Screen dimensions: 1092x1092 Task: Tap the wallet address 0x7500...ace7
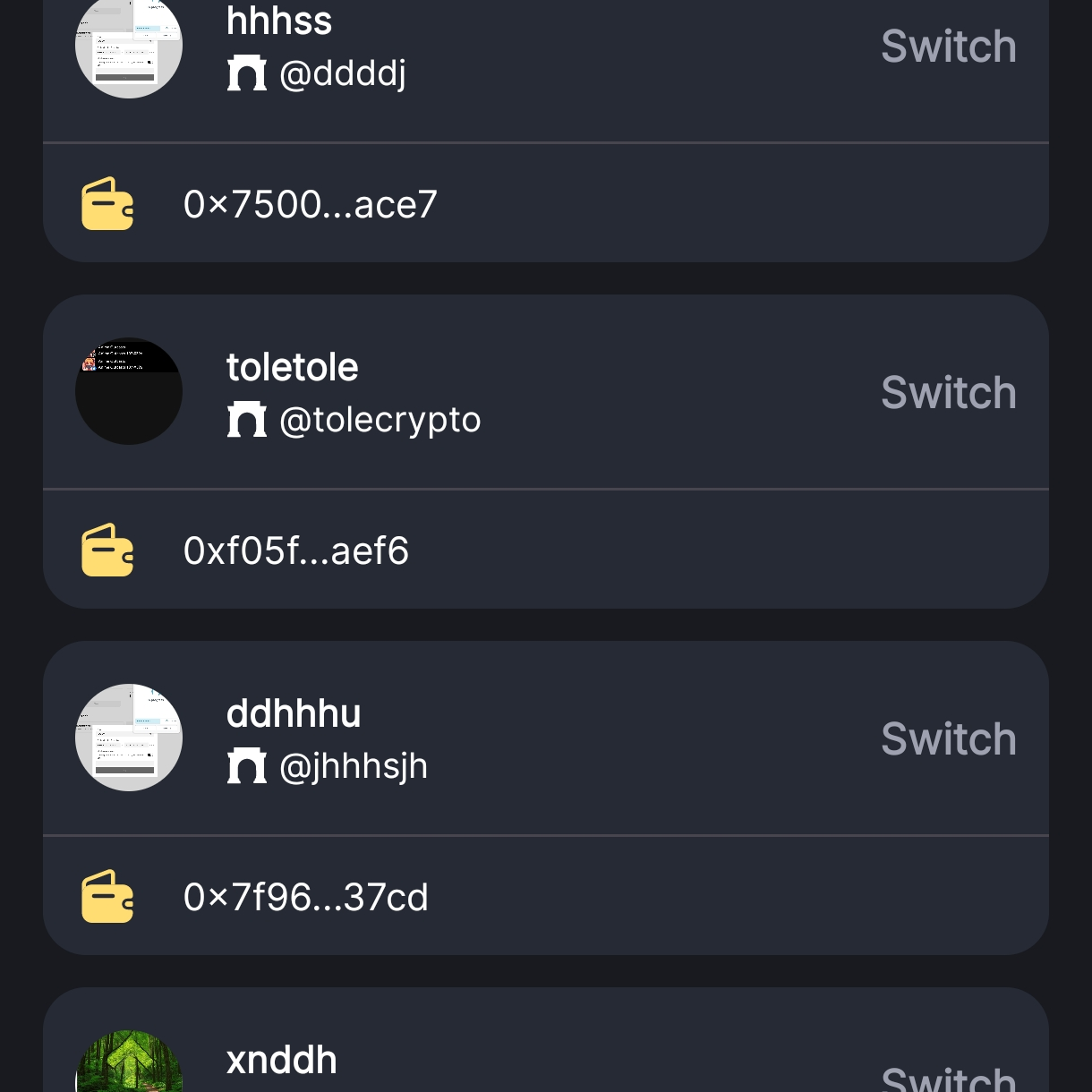[310, 204]
